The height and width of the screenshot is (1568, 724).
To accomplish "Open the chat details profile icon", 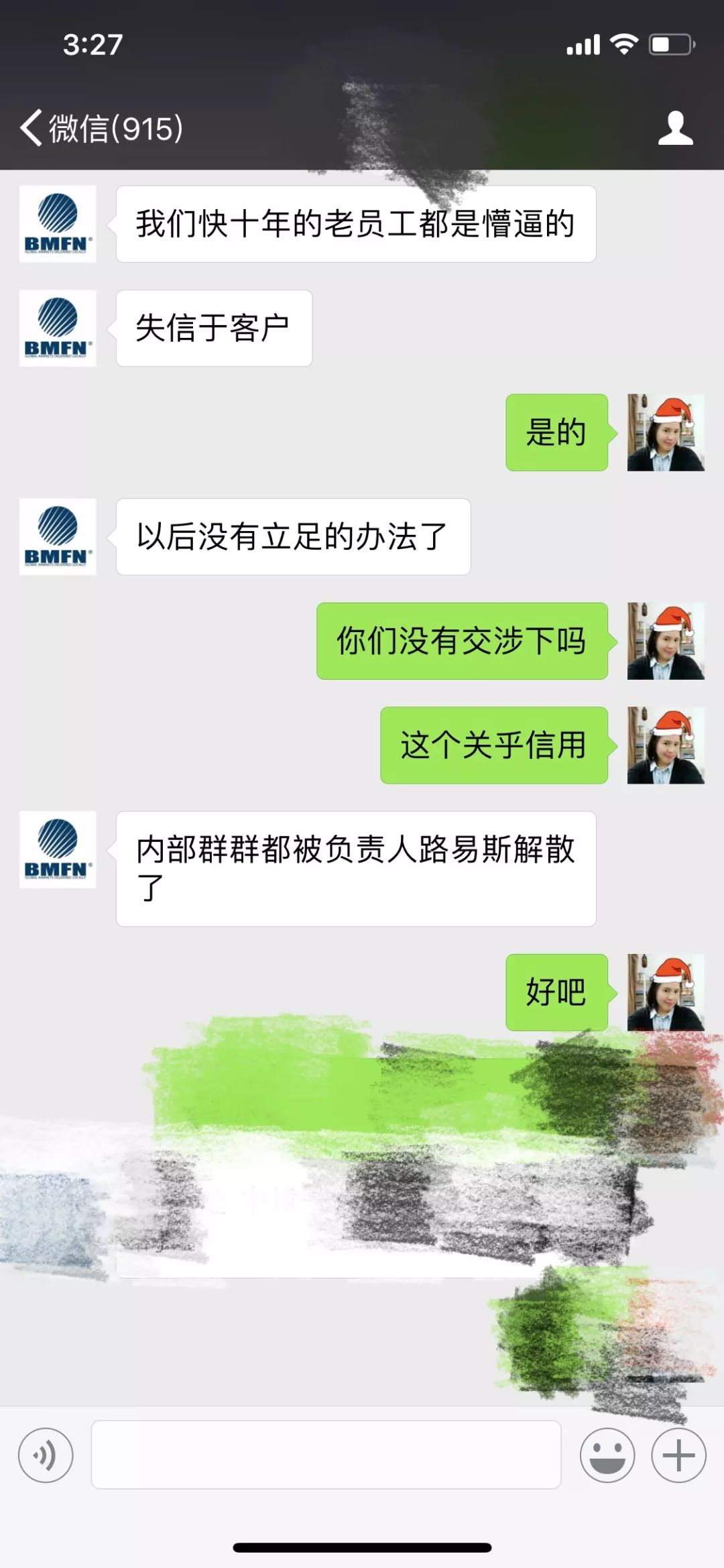I will coord(675,128).
